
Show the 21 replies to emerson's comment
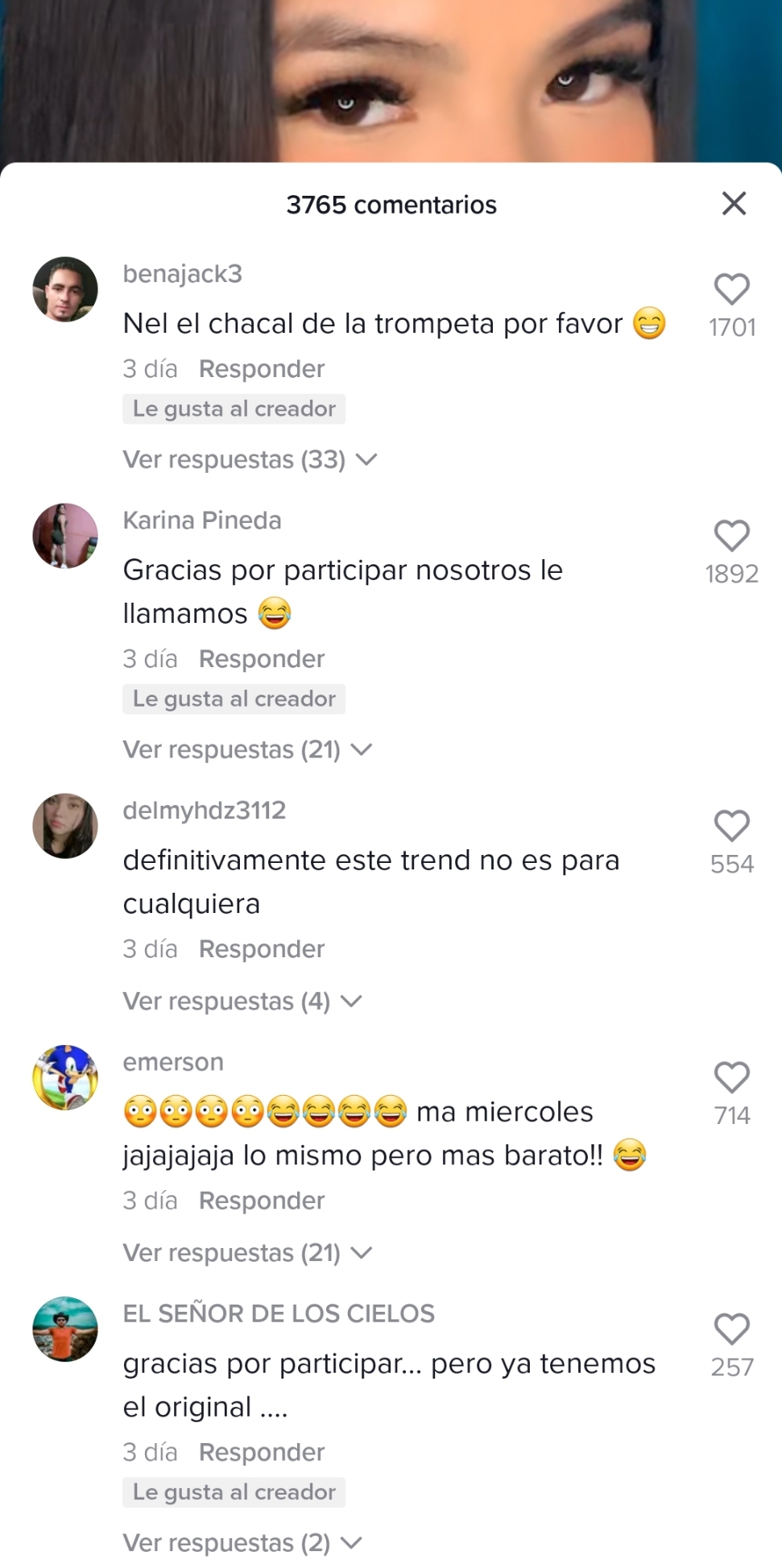point(247,1252)
